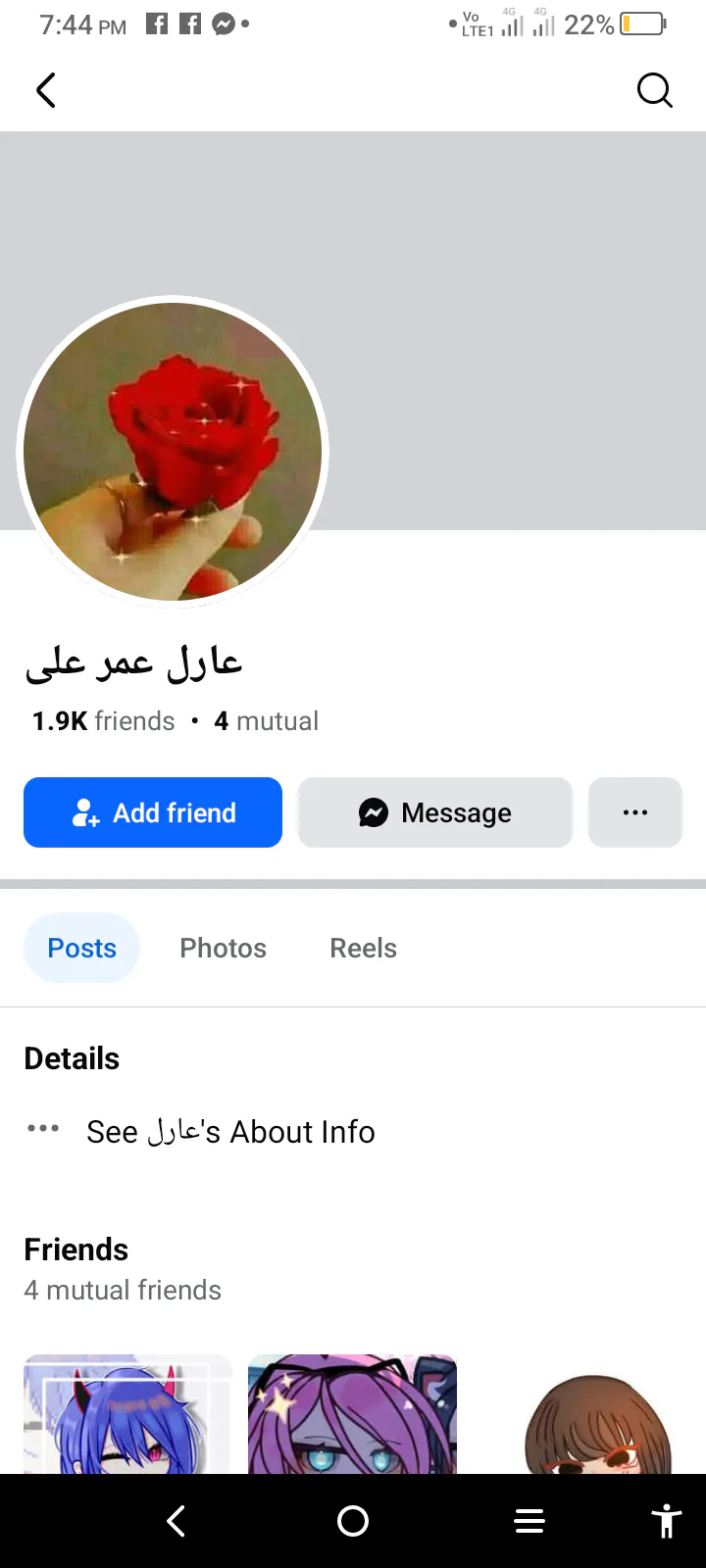
Task: Open the rose profile picture
Action: tap(173, 452)
